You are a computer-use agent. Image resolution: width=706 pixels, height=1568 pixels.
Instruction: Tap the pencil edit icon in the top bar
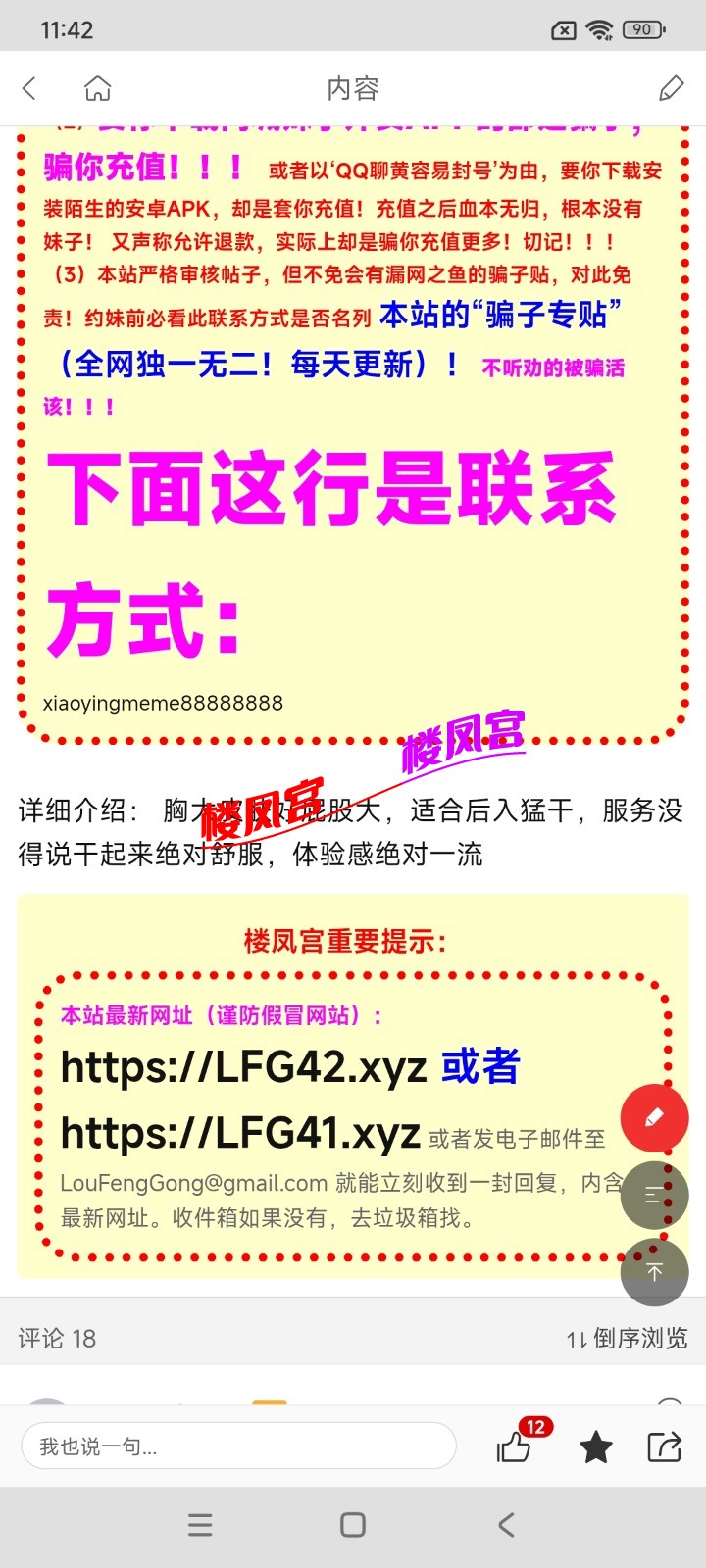click(x=671, y=88)
